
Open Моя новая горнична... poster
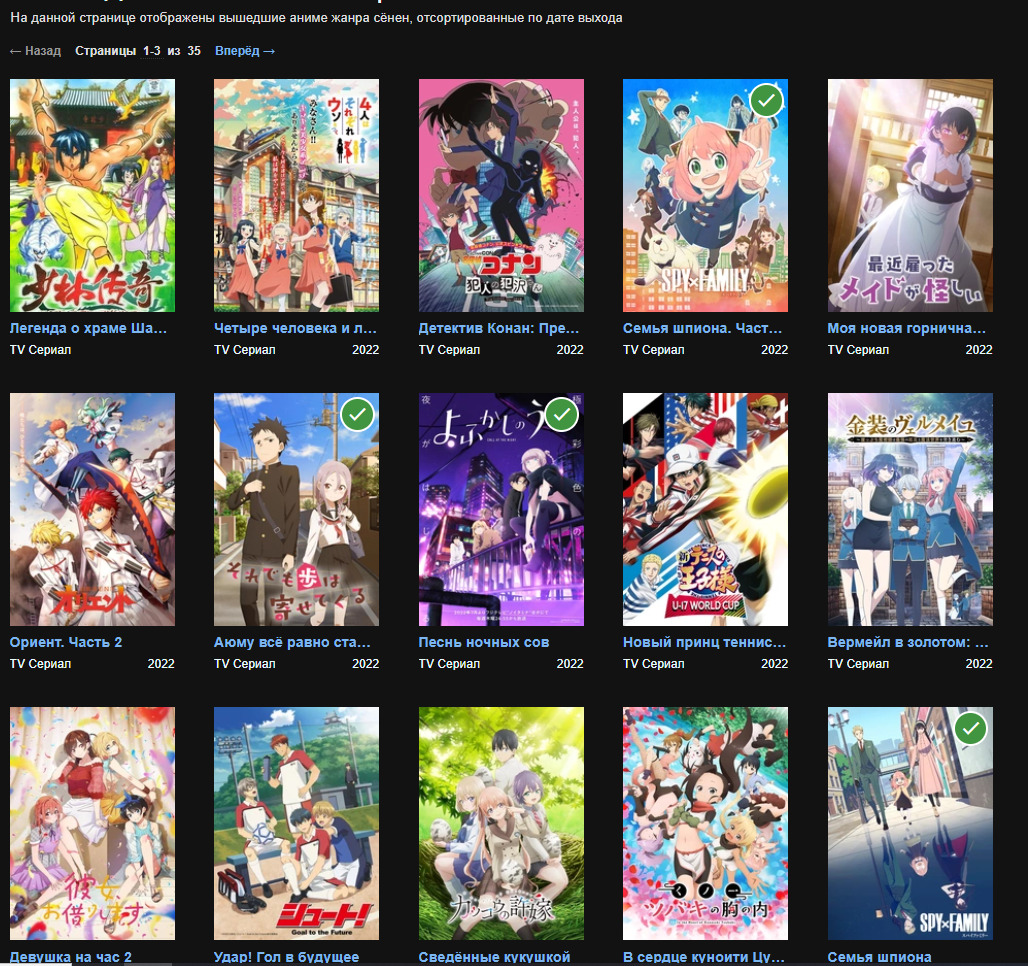tap(910, 195)
